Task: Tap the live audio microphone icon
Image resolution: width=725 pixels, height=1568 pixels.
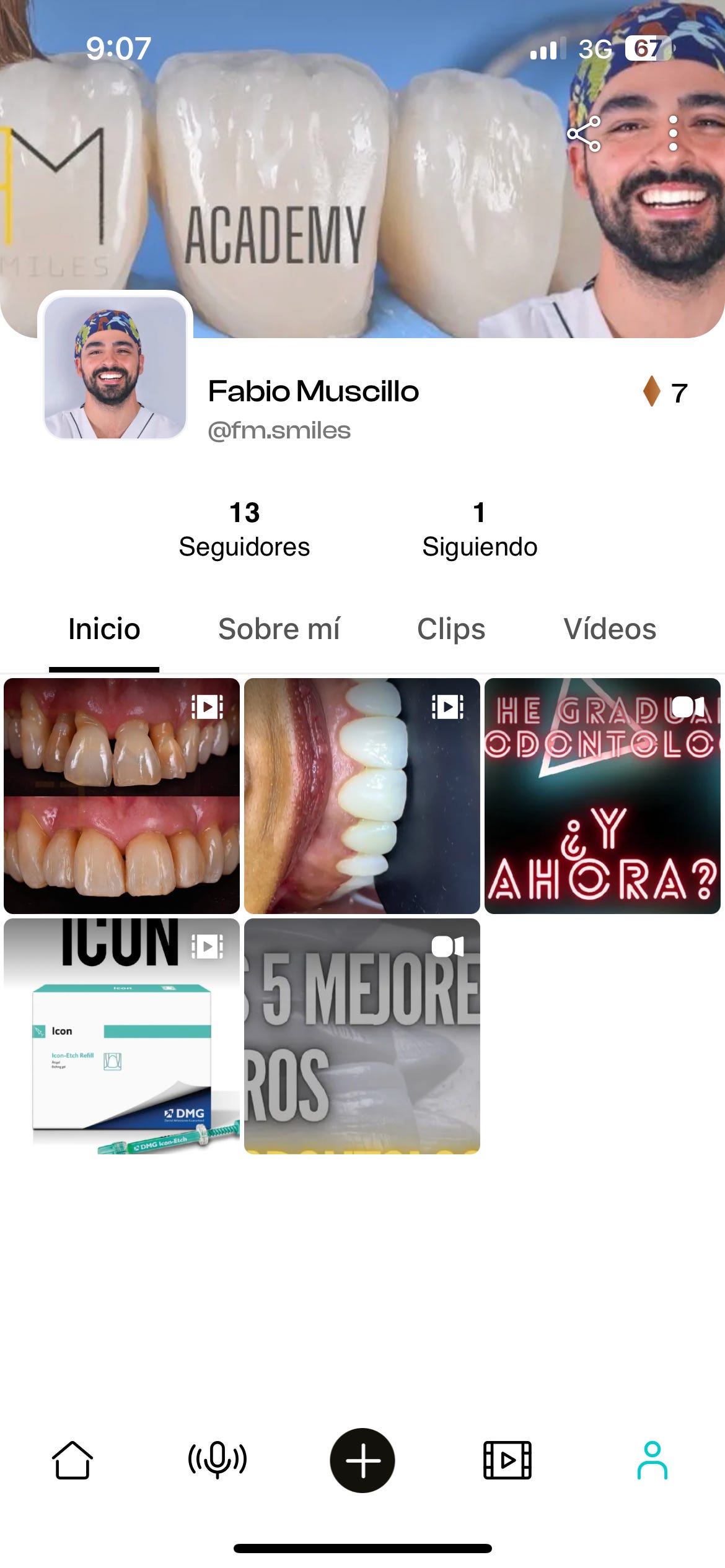Action: [217, 1458]
